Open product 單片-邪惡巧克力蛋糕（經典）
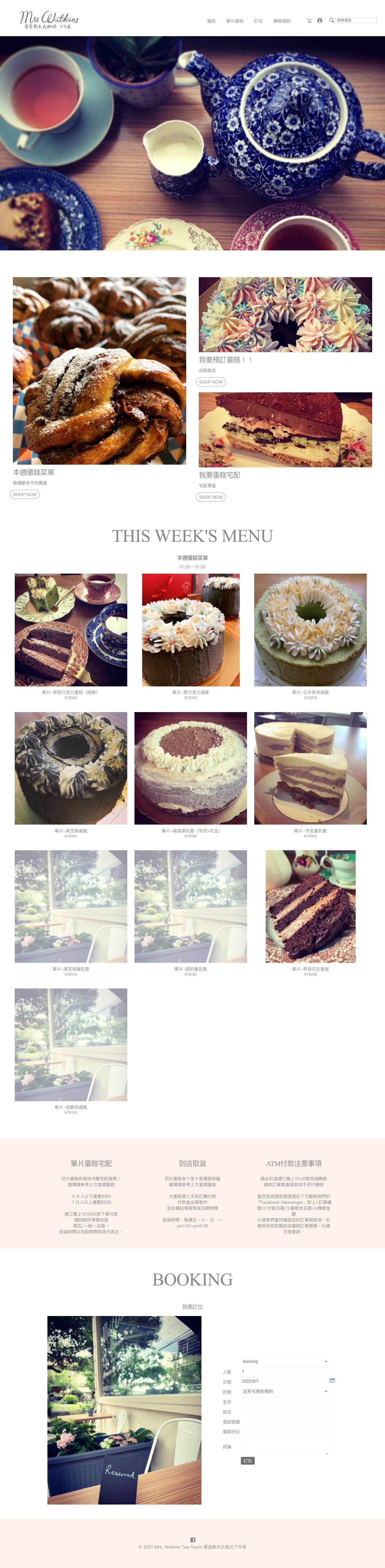Image resolution: width=385 pixels, height=1568 pixels. tap(71, 630)
